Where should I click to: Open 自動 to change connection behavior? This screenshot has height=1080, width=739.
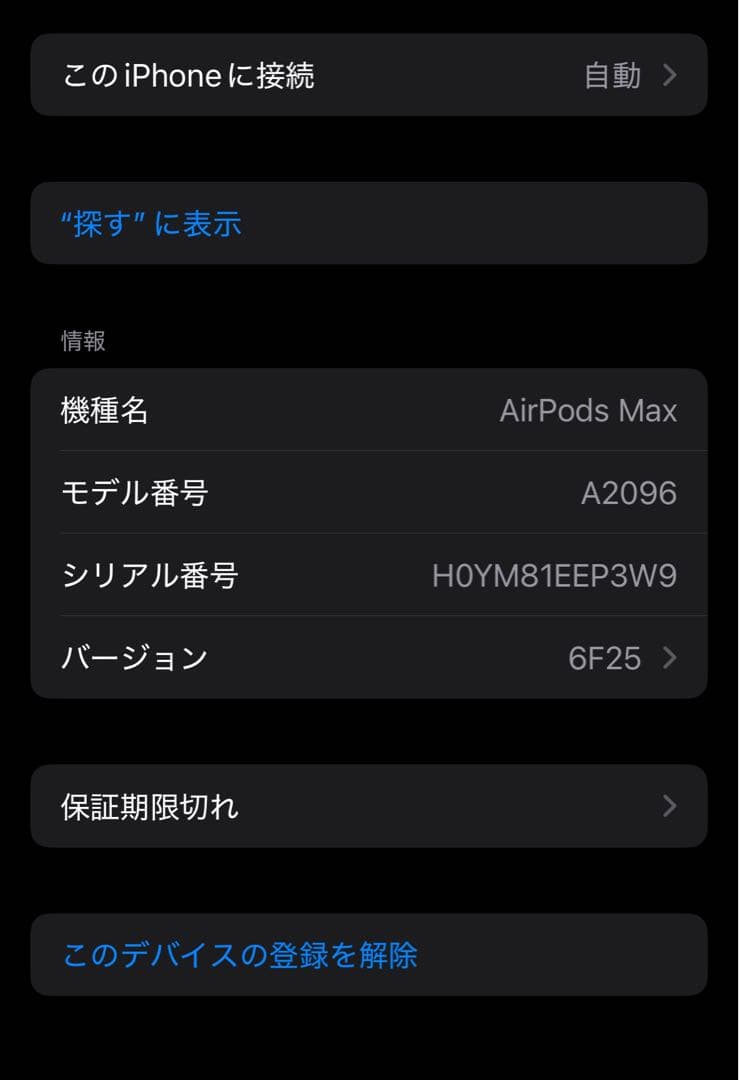(611, 75)
